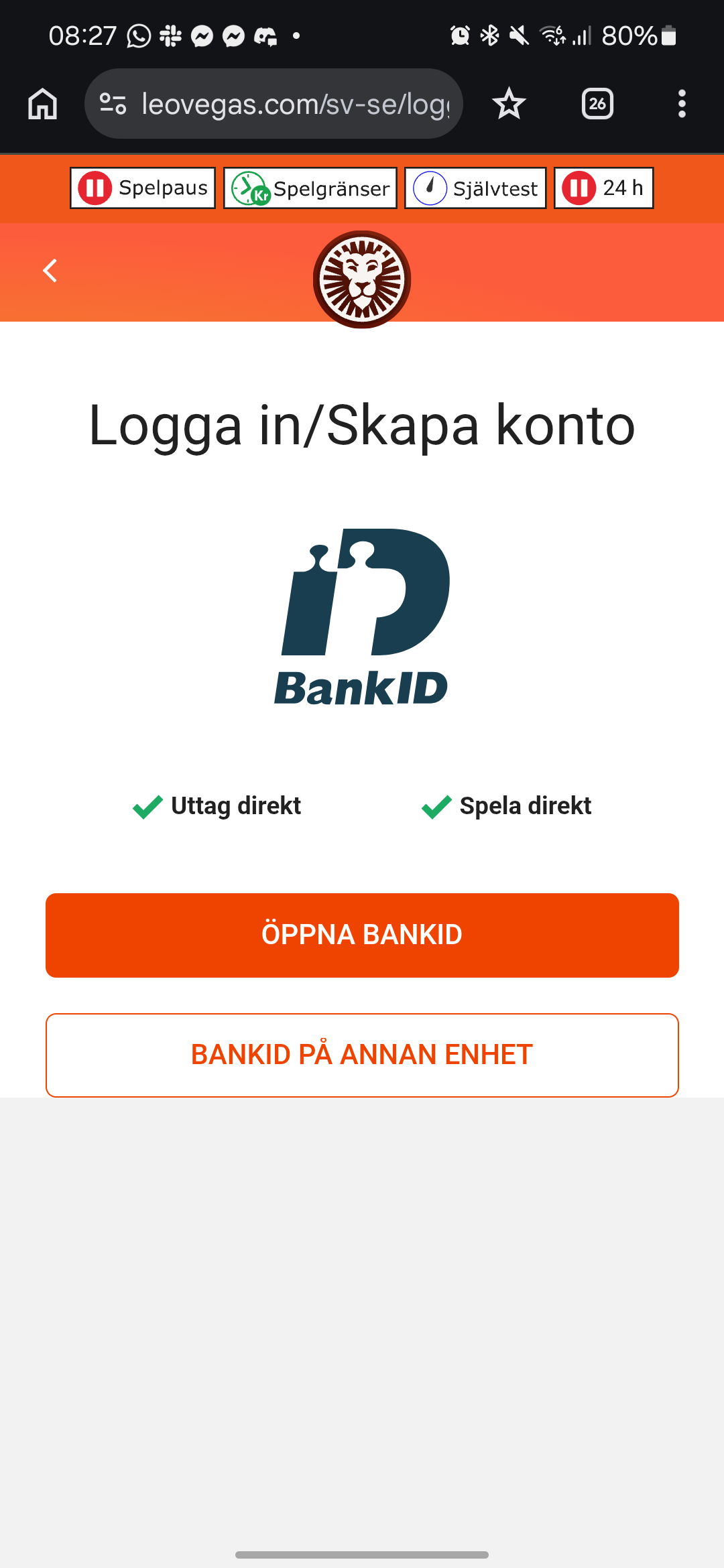Open the Chrome home screen icon
This screenshot has width=724, height=1568.
click(42, 103)
